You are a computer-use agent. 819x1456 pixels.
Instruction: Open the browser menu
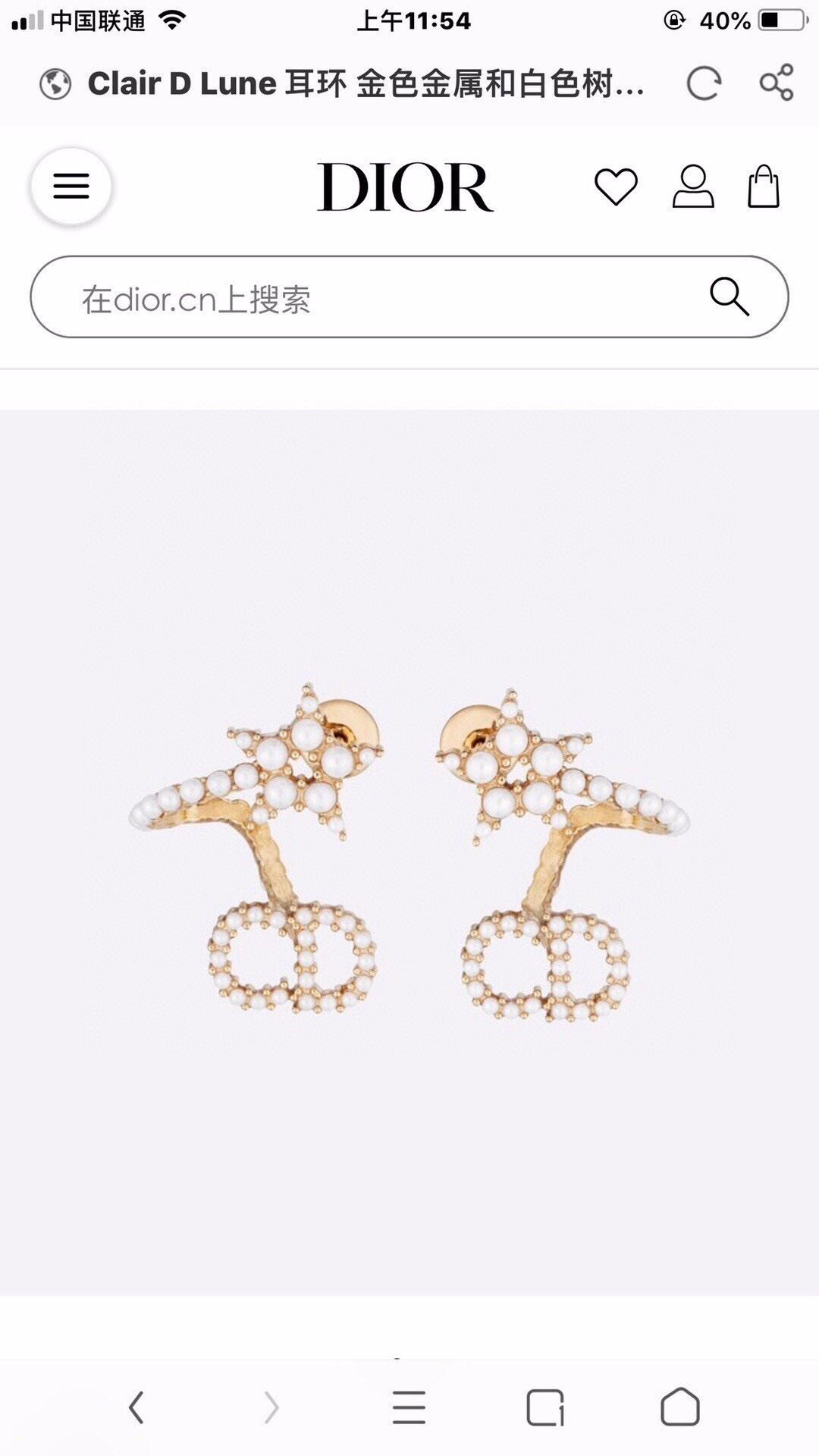(x=409, y=1407)
